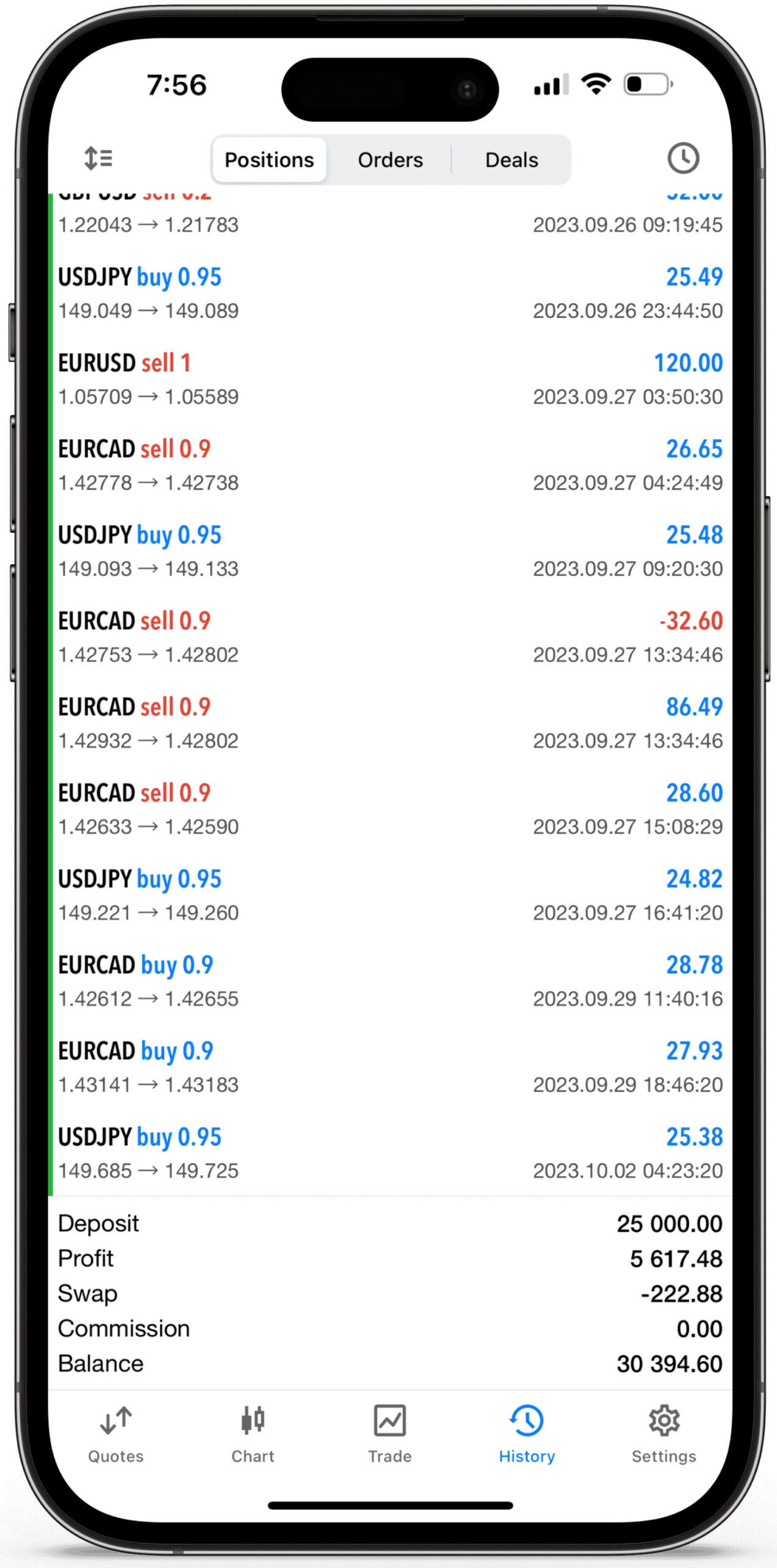
Task: Expand the EURCAD buy position with 27.93 profit
Action: click(x=389, y=1067)
